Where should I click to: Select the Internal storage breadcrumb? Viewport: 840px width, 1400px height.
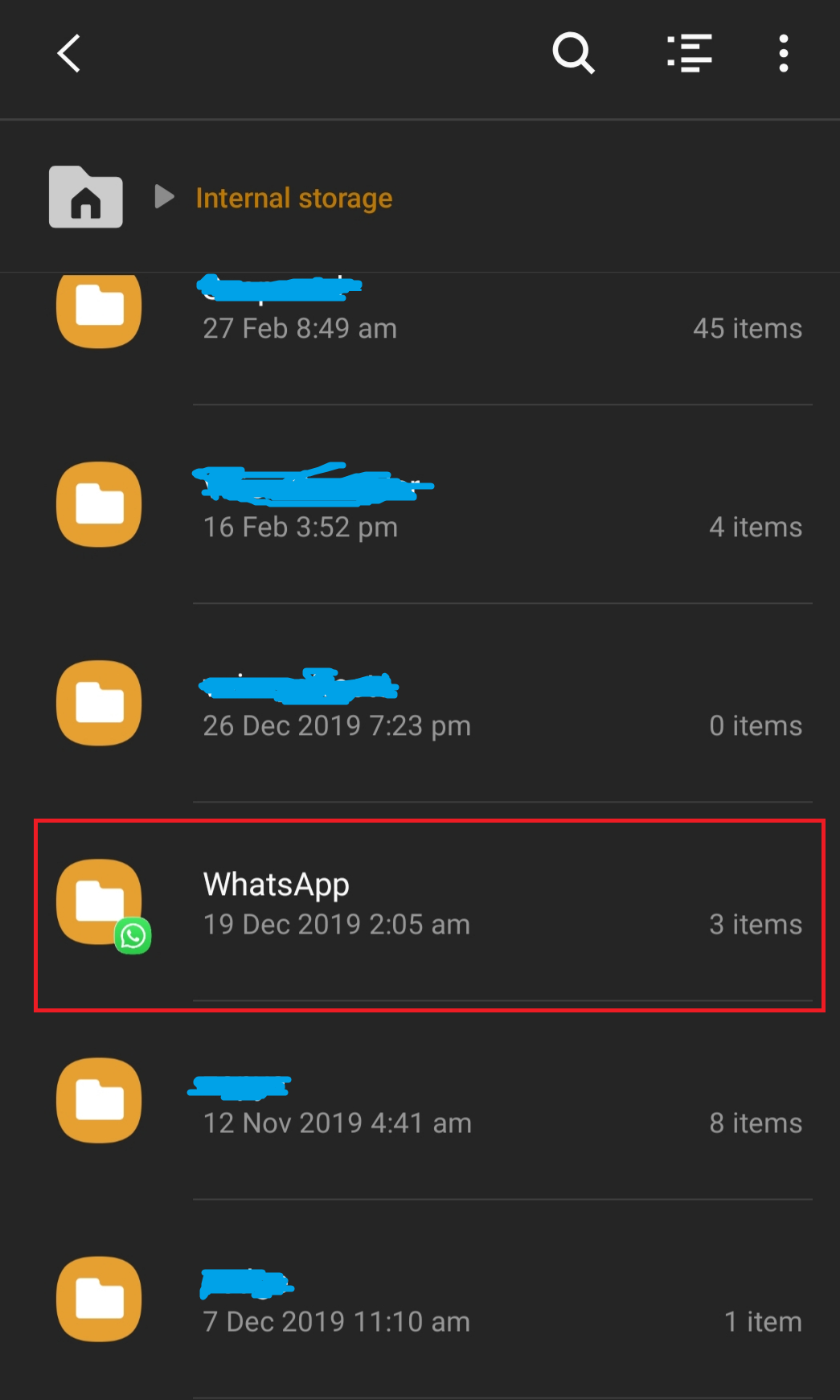pos(293,198)
